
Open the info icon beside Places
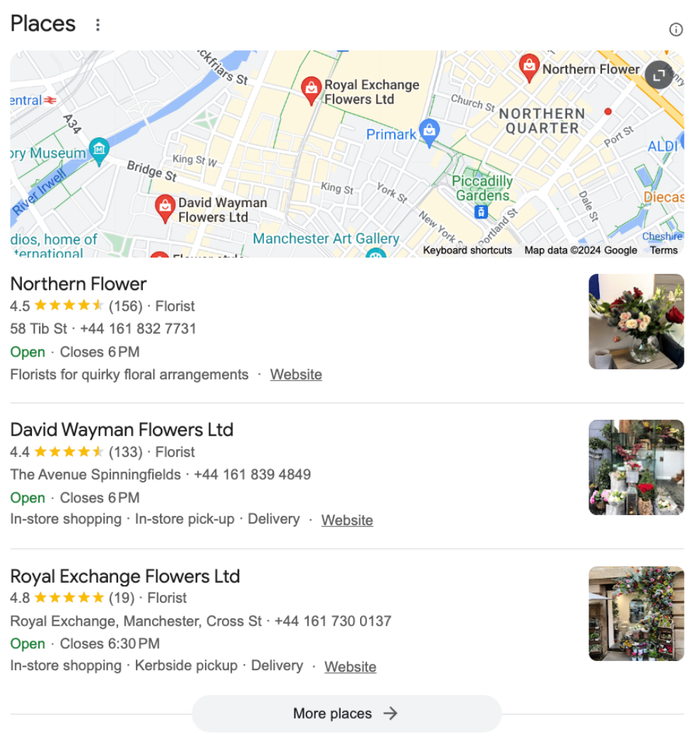coord(676,29)
